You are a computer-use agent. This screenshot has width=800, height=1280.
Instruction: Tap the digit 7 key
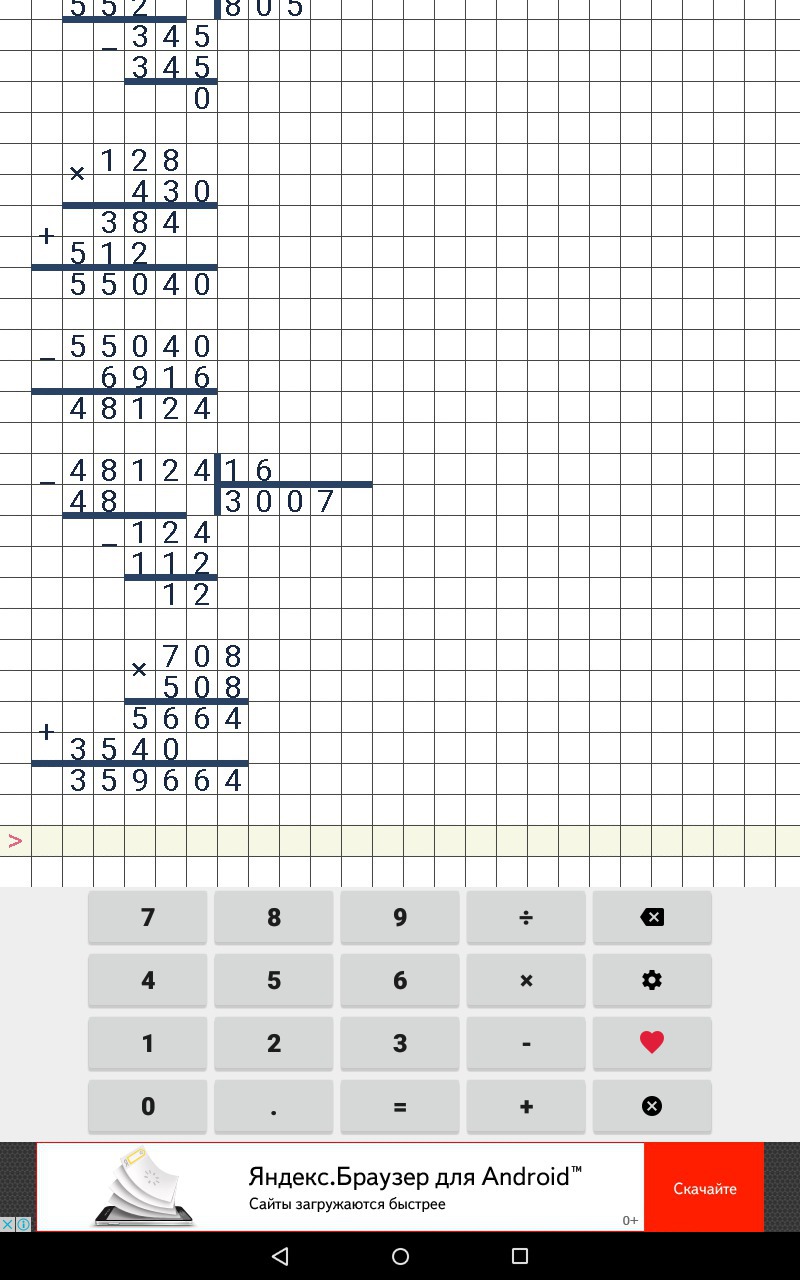(x=148, y=917)
